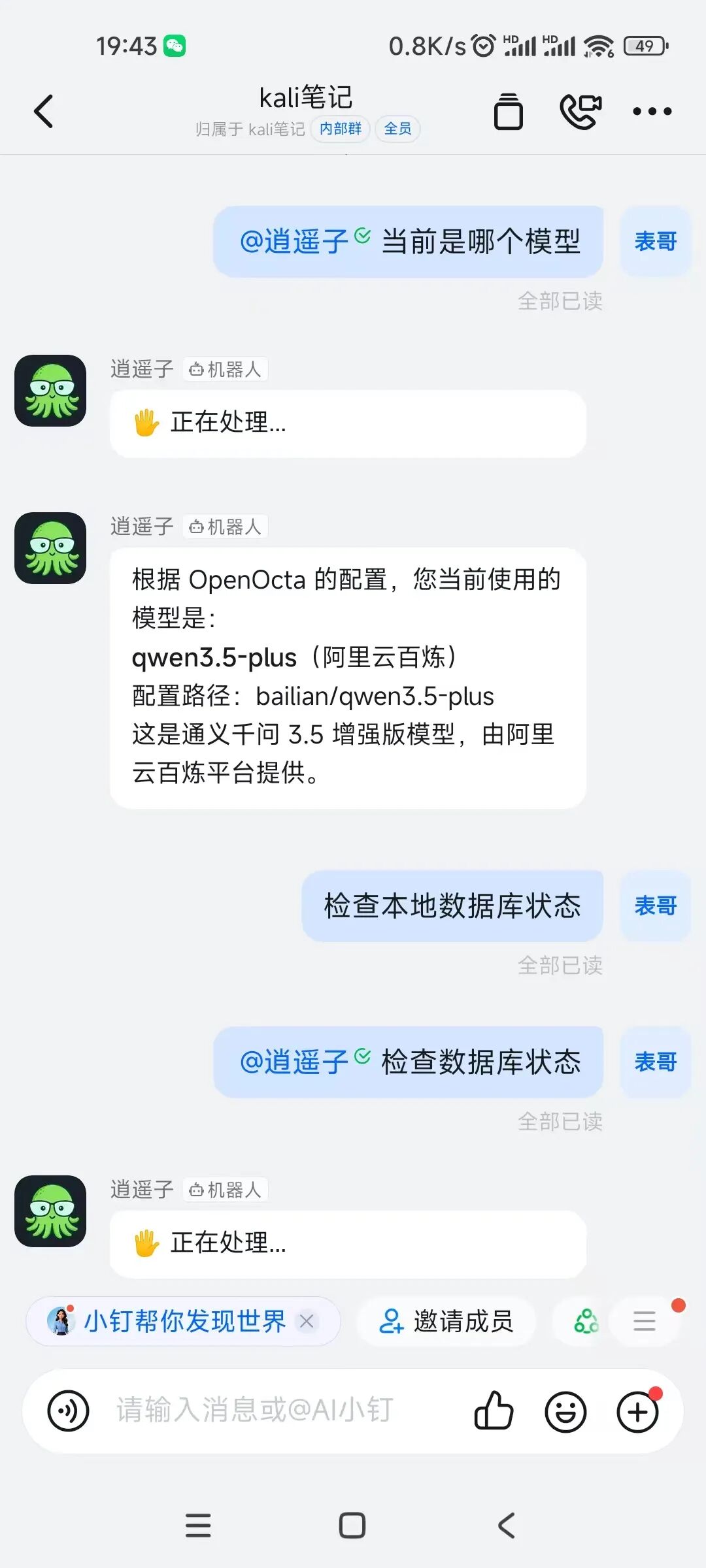Start a voice or video call
Image resolution: width=706 pixels, height=1568 pixels.
click(x=580, y=112)
